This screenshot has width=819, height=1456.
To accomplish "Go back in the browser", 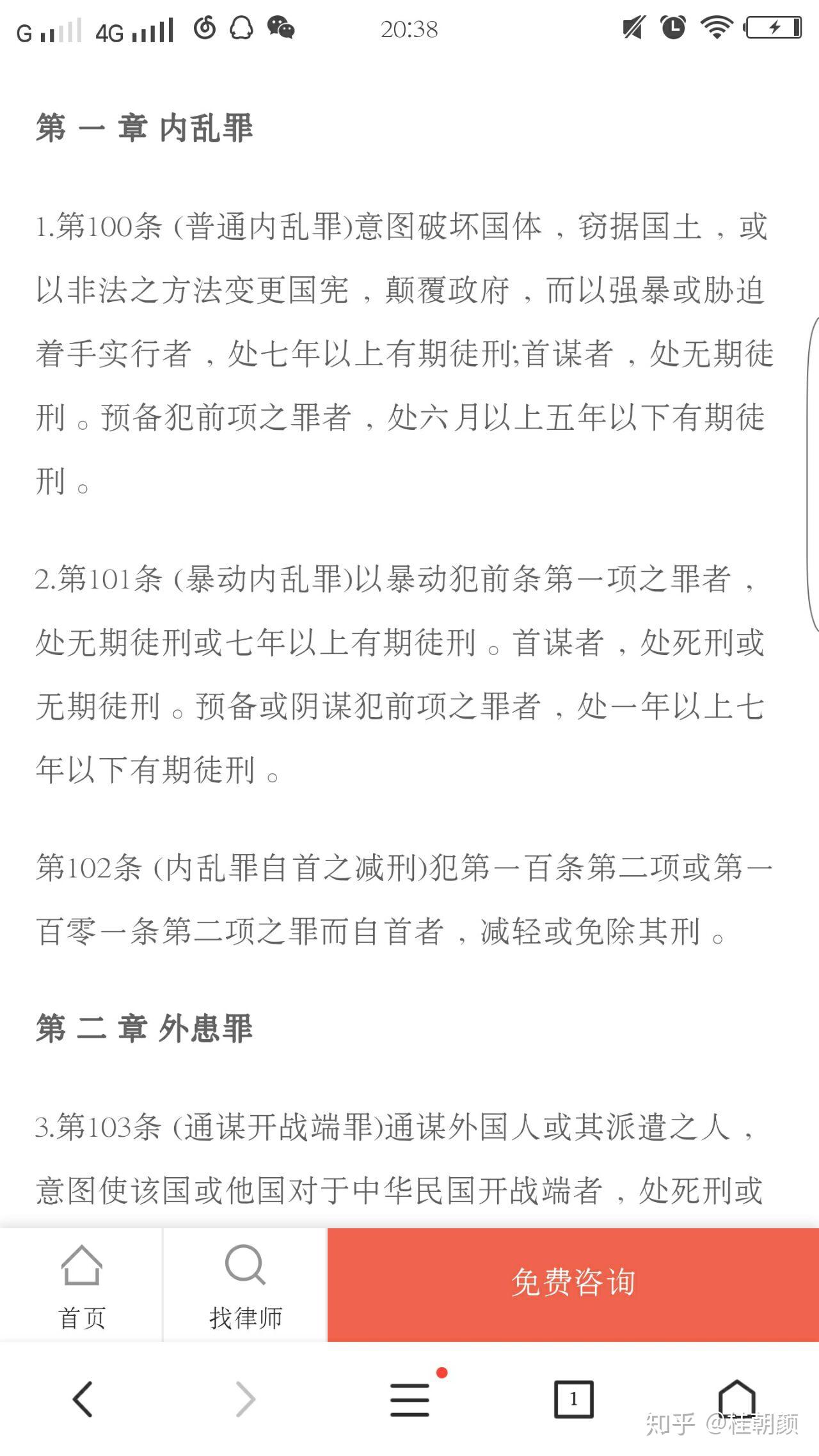I will click(83, 1399).
